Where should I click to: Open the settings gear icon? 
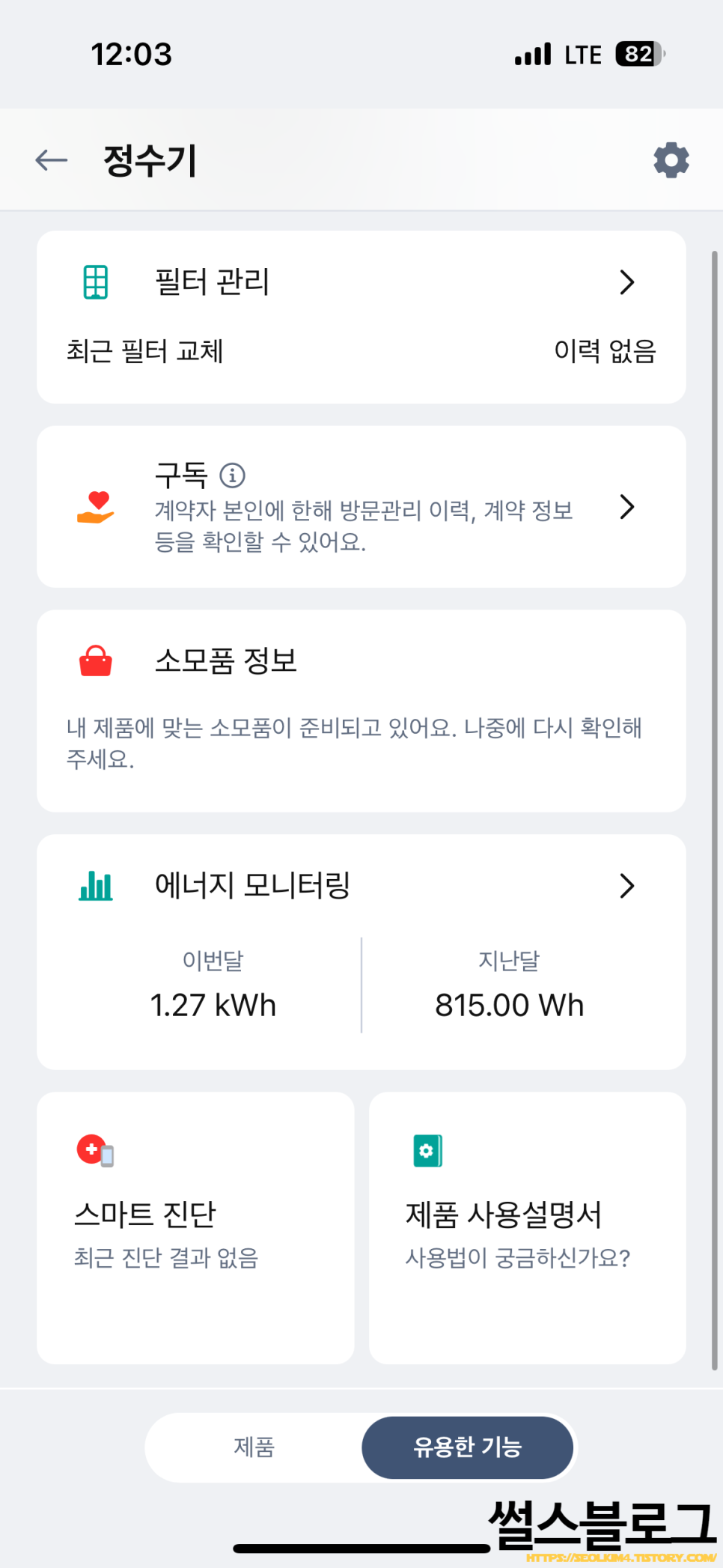point(671,160)
